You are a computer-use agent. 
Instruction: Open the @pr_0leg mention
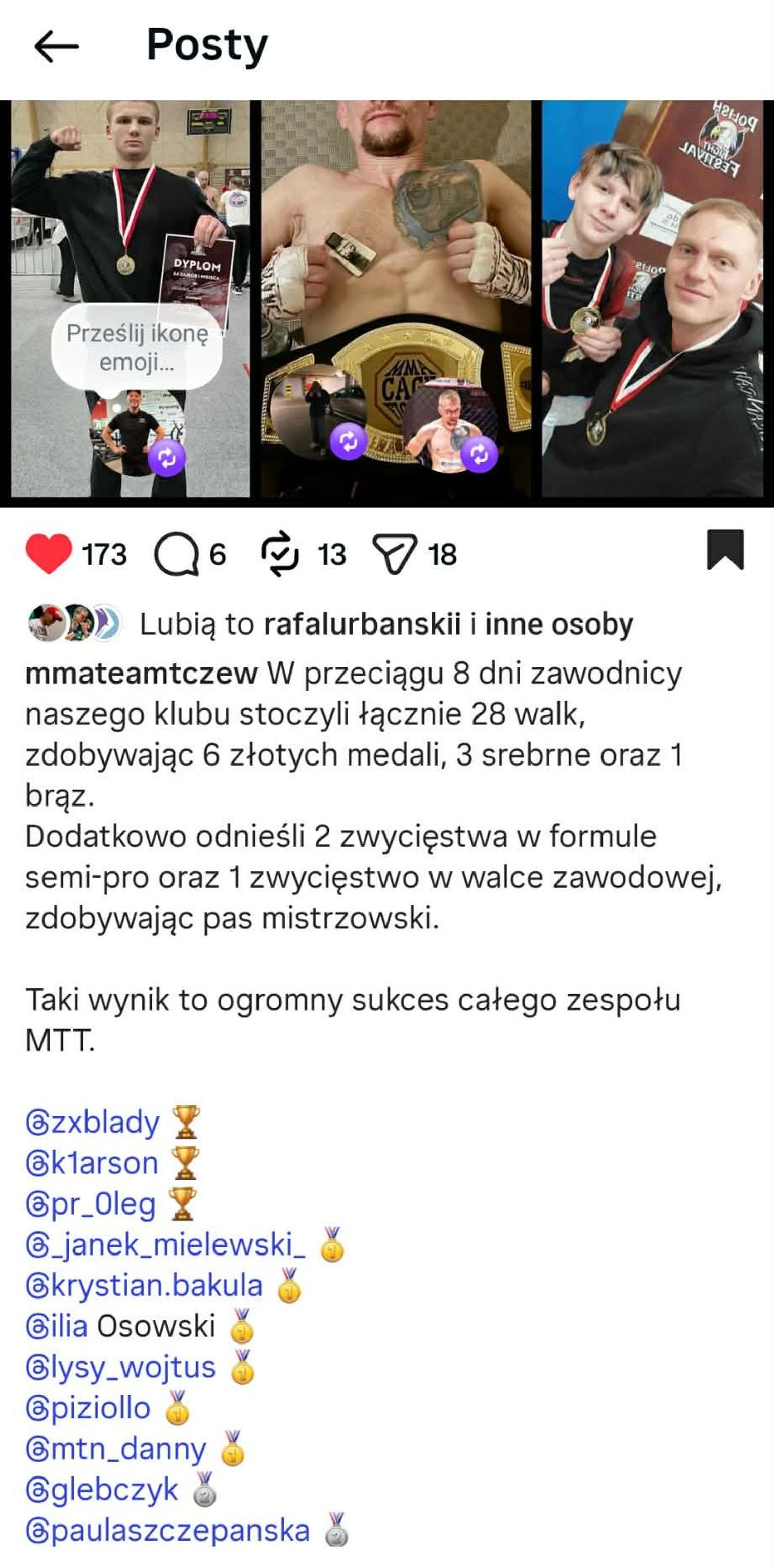coord(91,1204)
